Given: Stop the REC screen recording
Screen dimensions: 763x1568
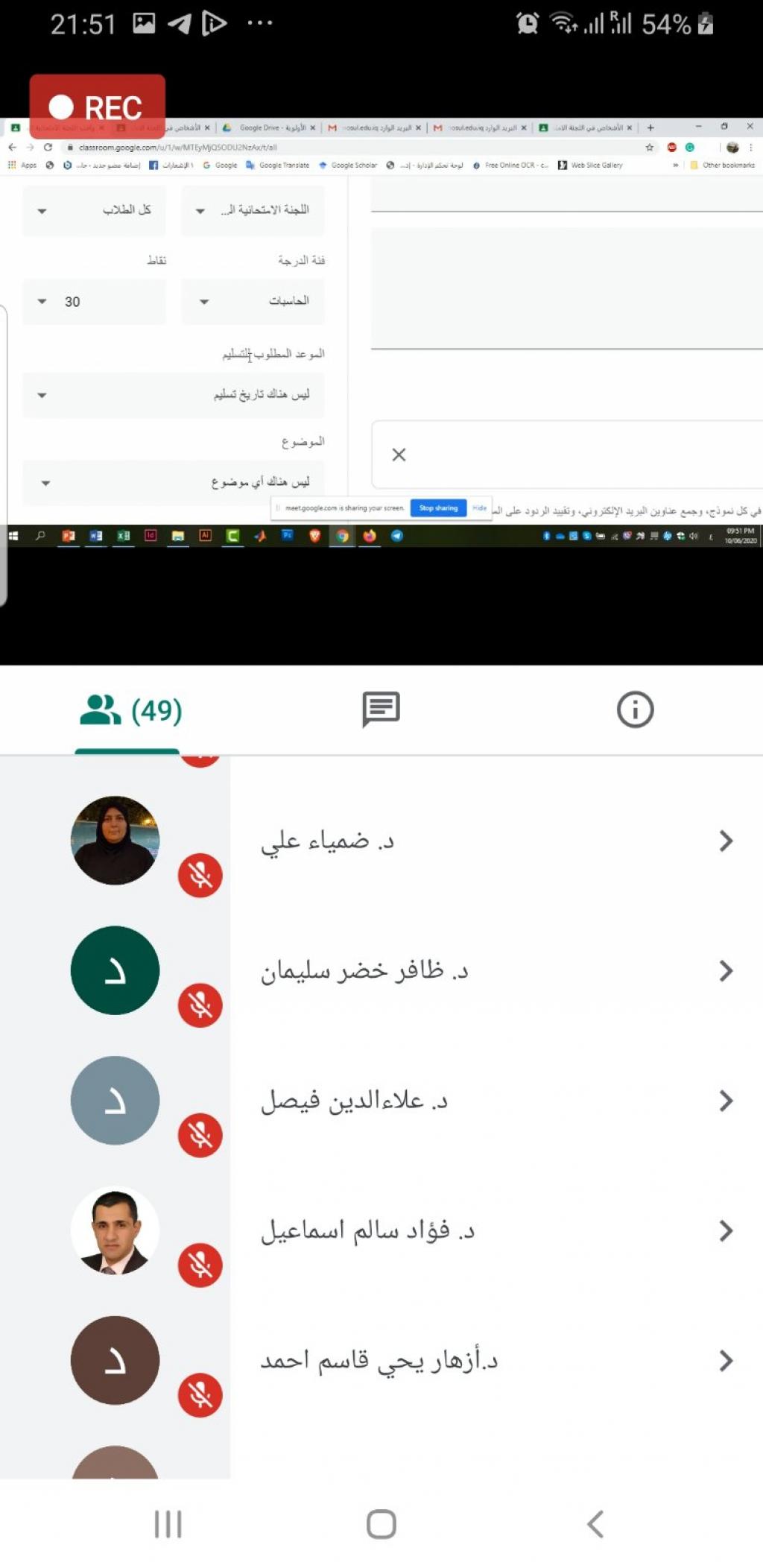Looking at the screenshot, I should pyautogui.click(x=97, y=107).
